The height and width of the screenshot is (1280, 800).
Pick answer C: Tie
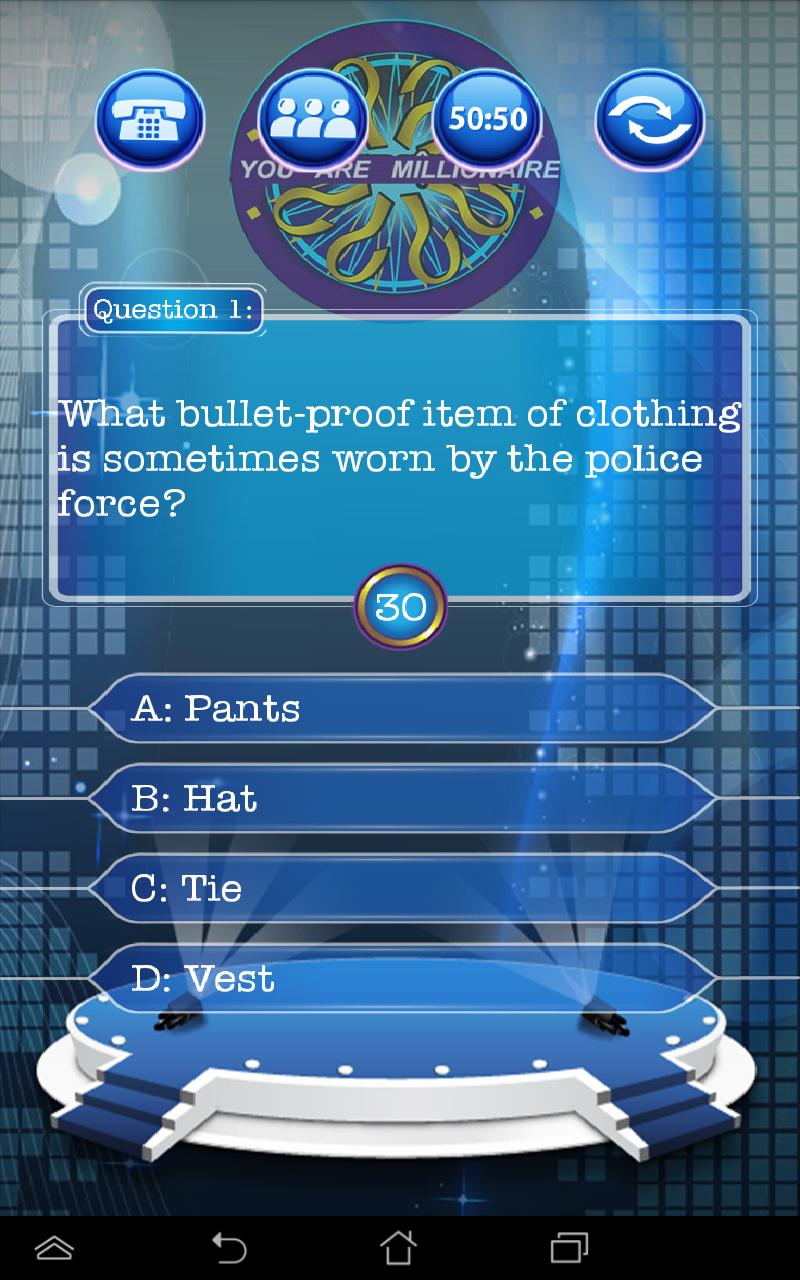pos(400,888)
